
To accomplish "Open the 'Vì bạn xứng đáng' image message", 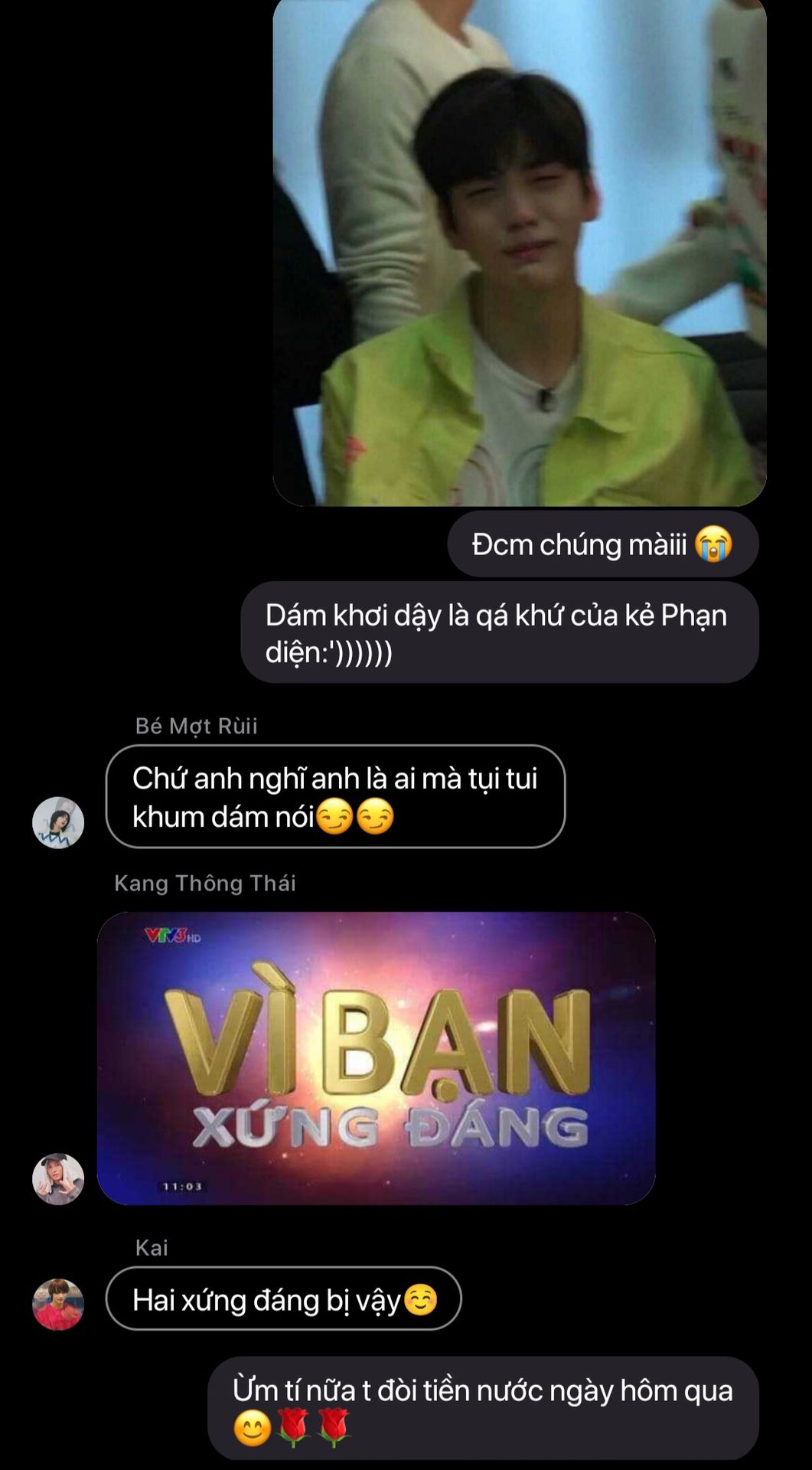I will [x=376, y=1058].
